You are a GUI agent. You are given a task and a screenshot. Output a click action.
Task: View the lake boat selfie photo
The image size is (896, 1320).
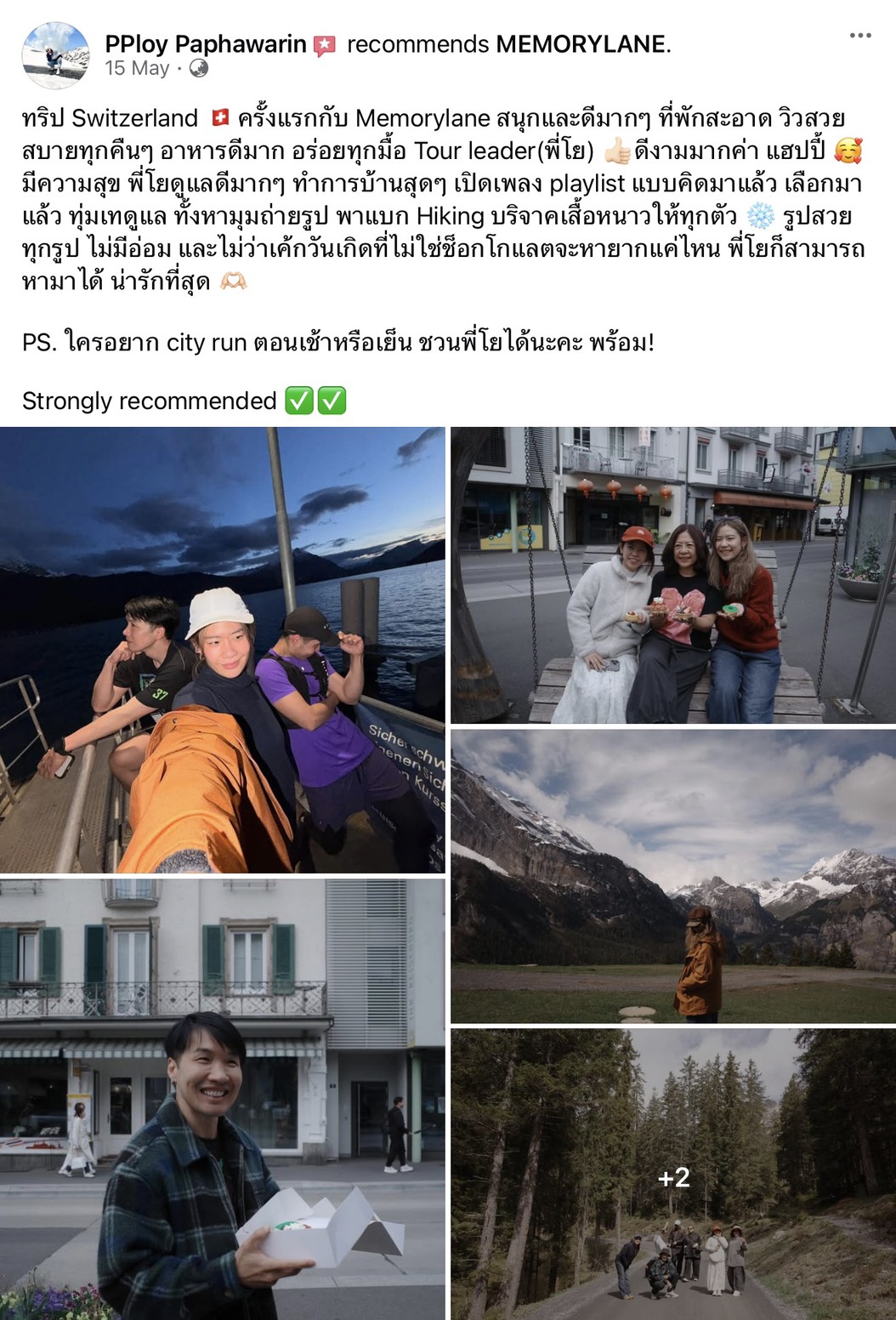(223, 650)
